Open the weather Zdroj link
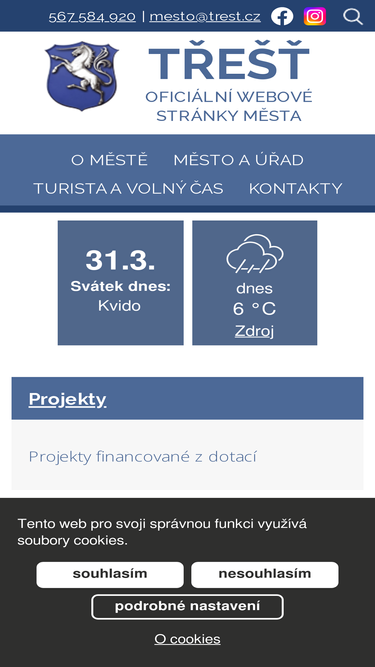Screen dimensions: 375x667 [x=254, y=331]
